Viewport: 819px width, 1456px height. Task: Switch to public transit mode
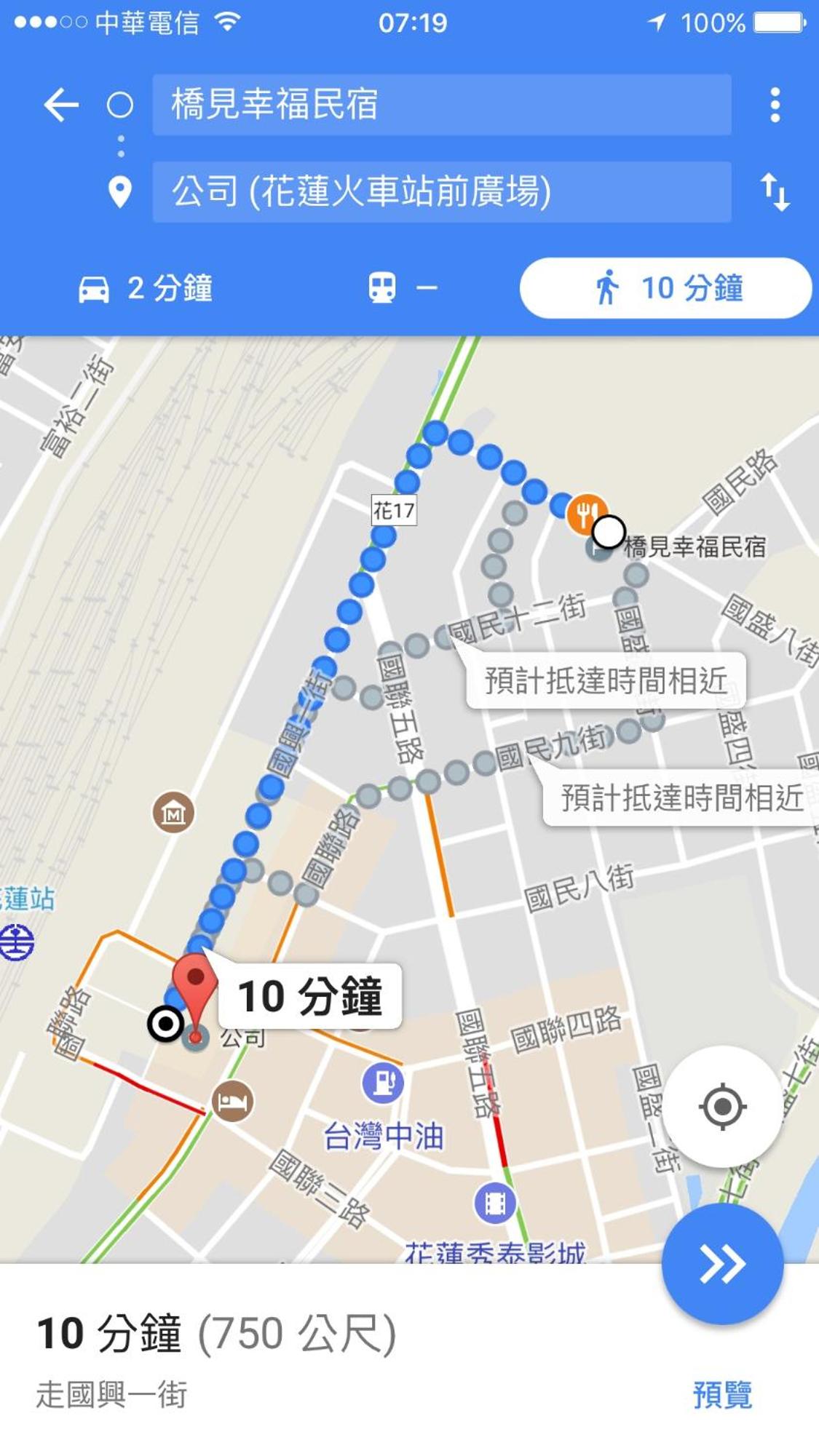pos(402,288)
